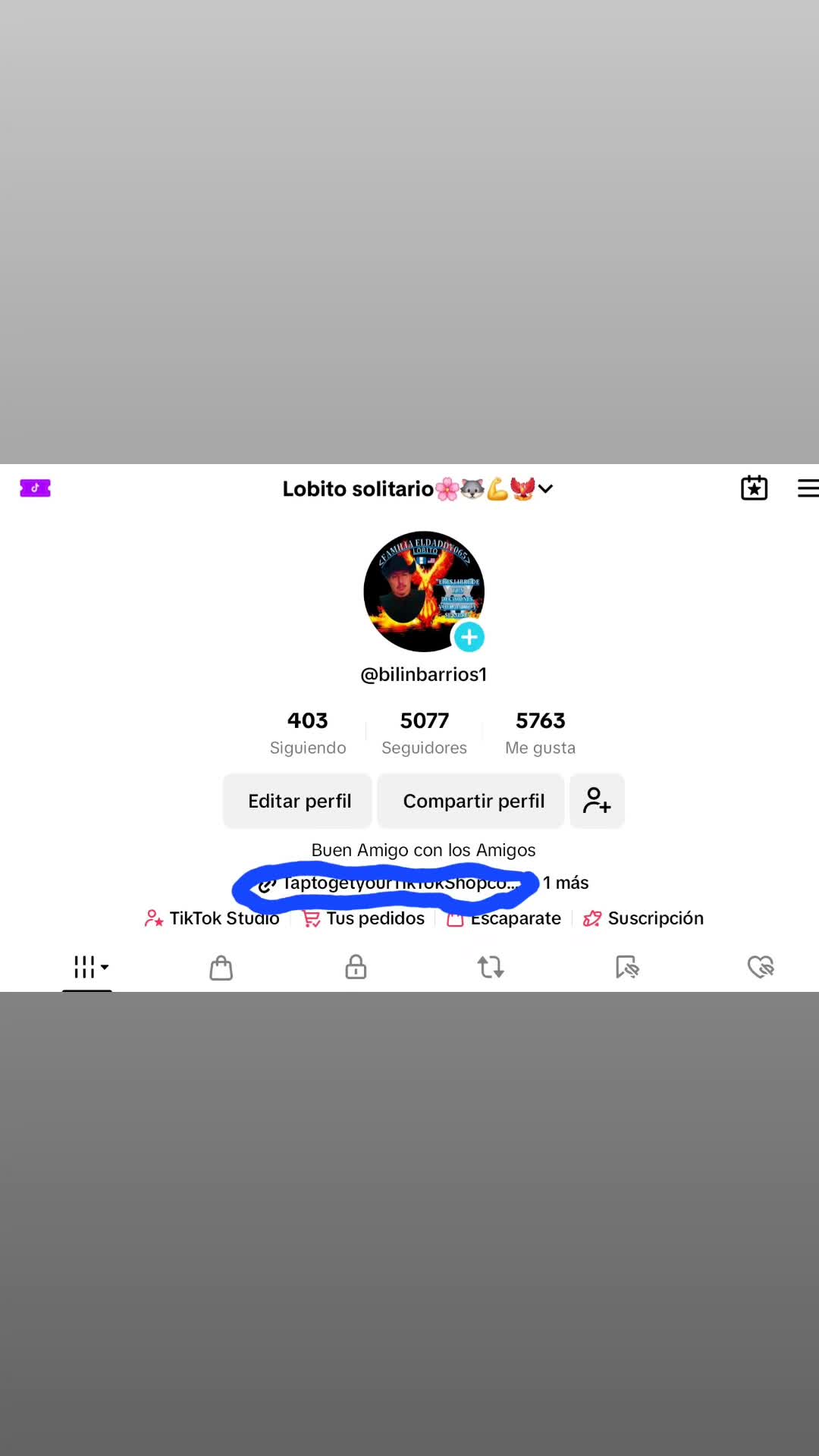Show the '1 más' extra link
Screen dimensions: 819x1456
click(566, 883)
